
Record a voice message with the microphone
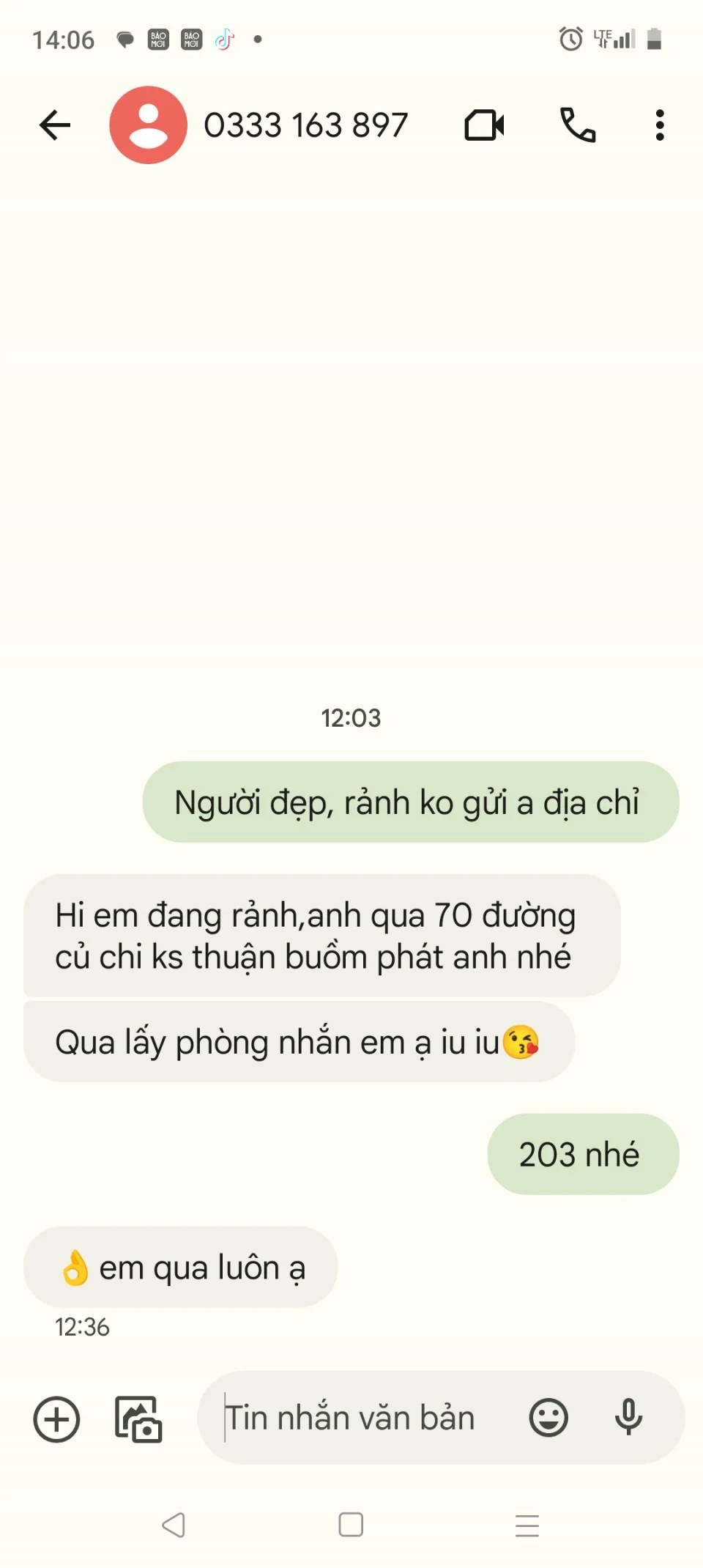[x=628, y=1418]
